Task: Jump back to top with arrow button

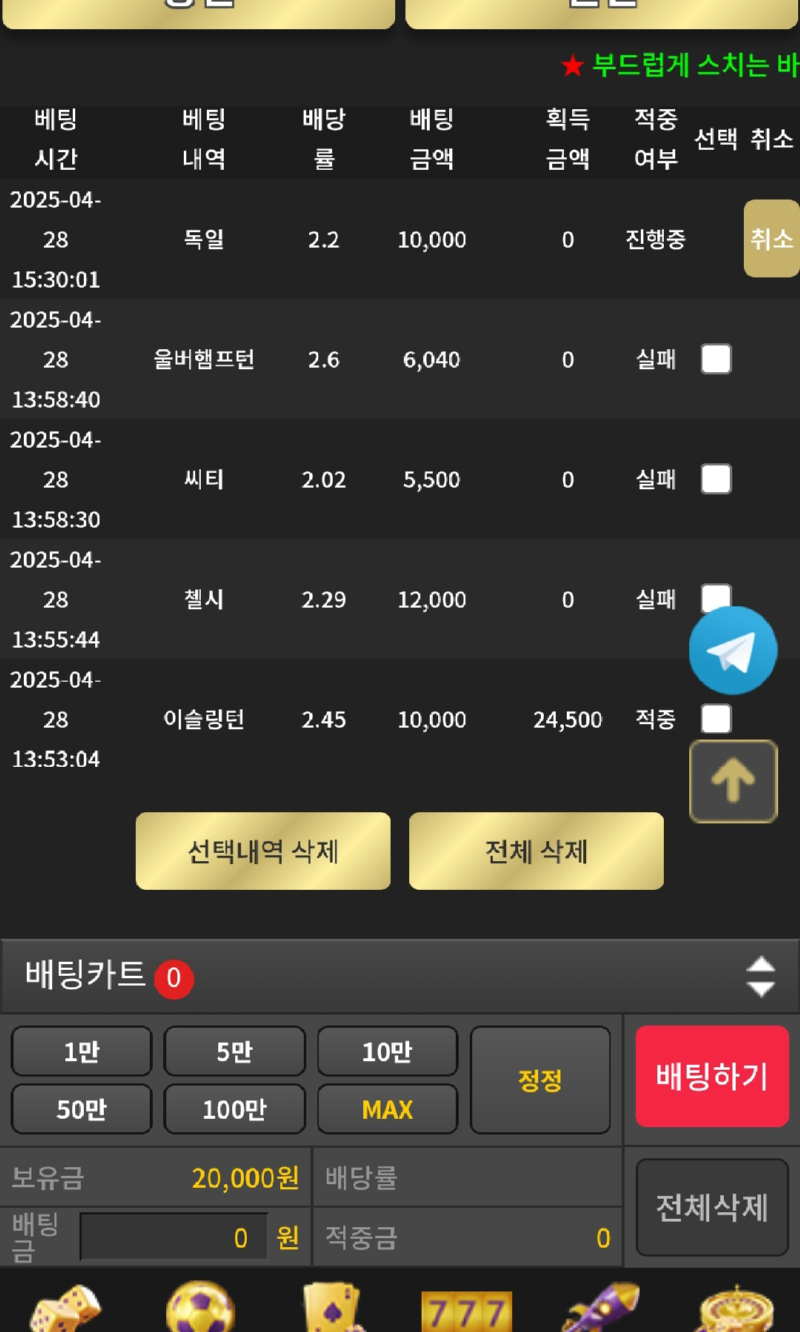Action: (x=733, y=782)
